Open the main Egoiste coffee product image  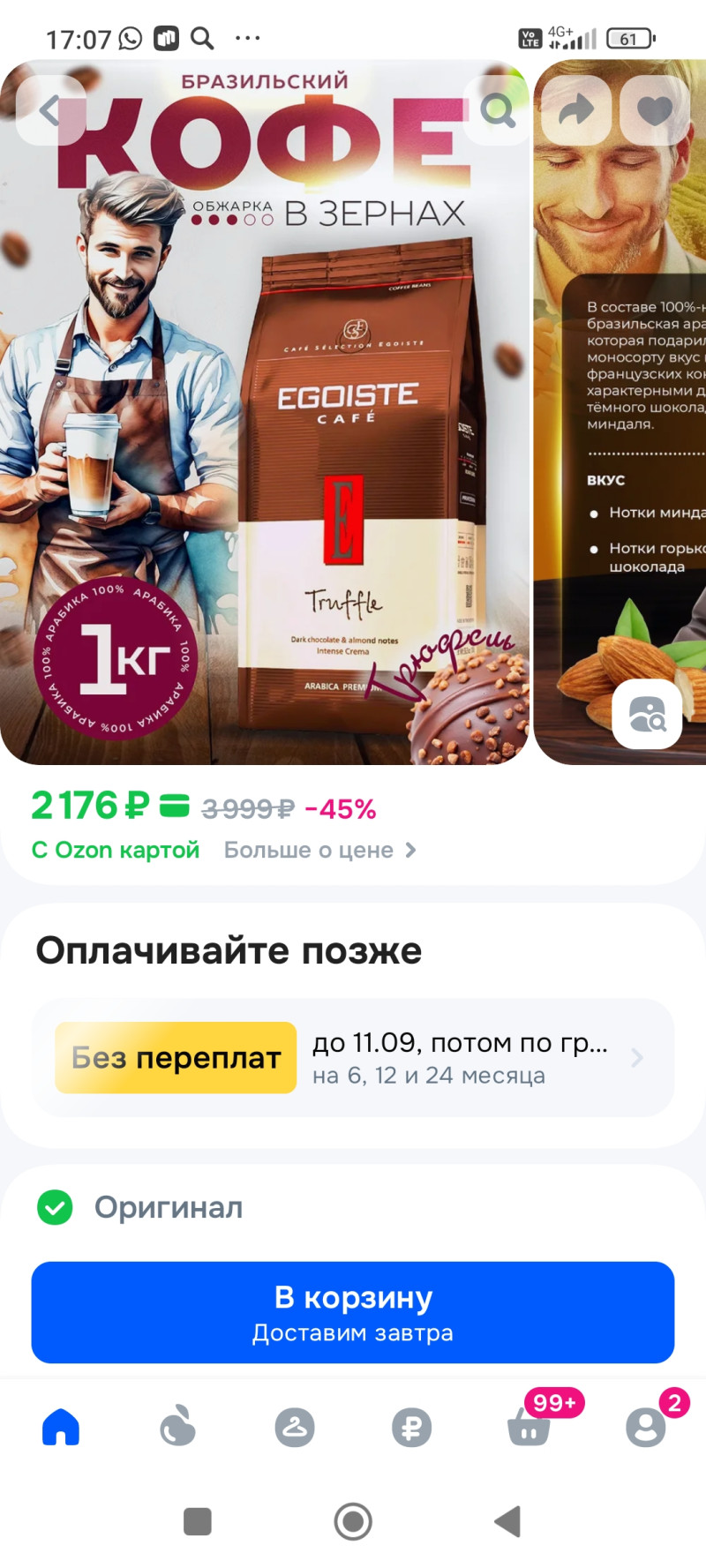[x=265, y=441]
